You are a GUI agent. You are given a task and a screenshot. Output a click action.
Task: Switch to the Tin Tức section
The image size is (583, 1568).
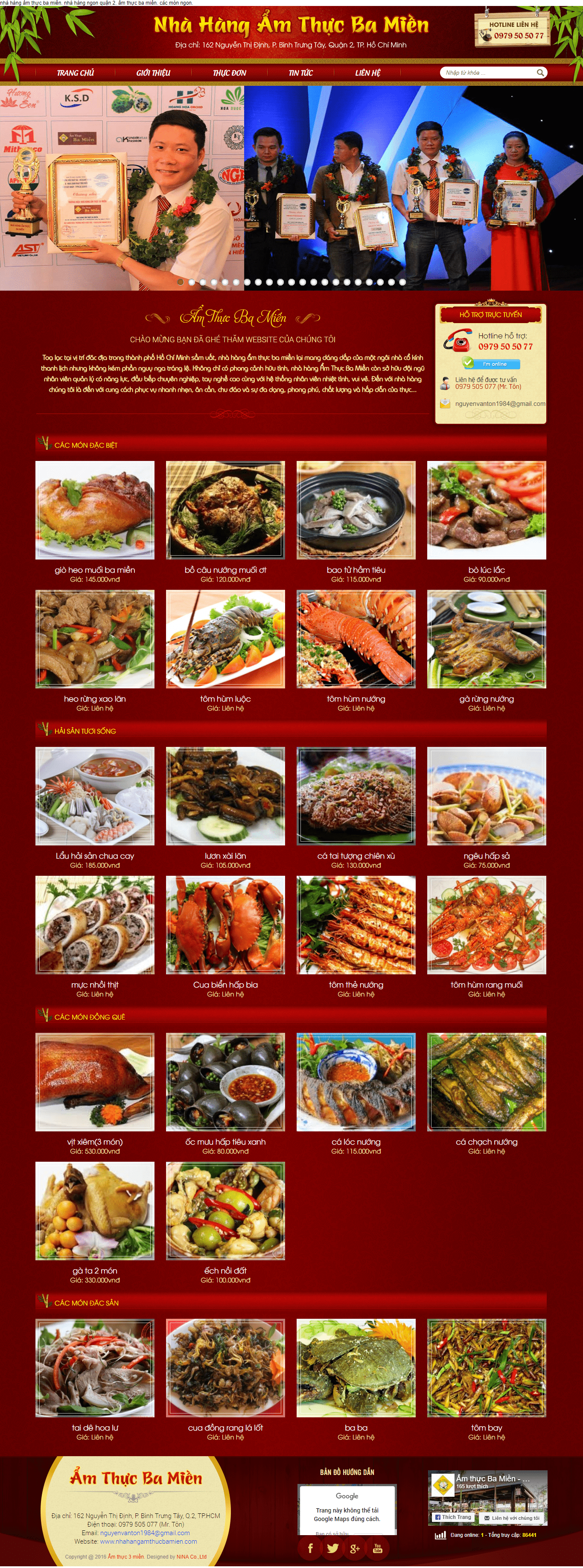click(x=300, y=73)
